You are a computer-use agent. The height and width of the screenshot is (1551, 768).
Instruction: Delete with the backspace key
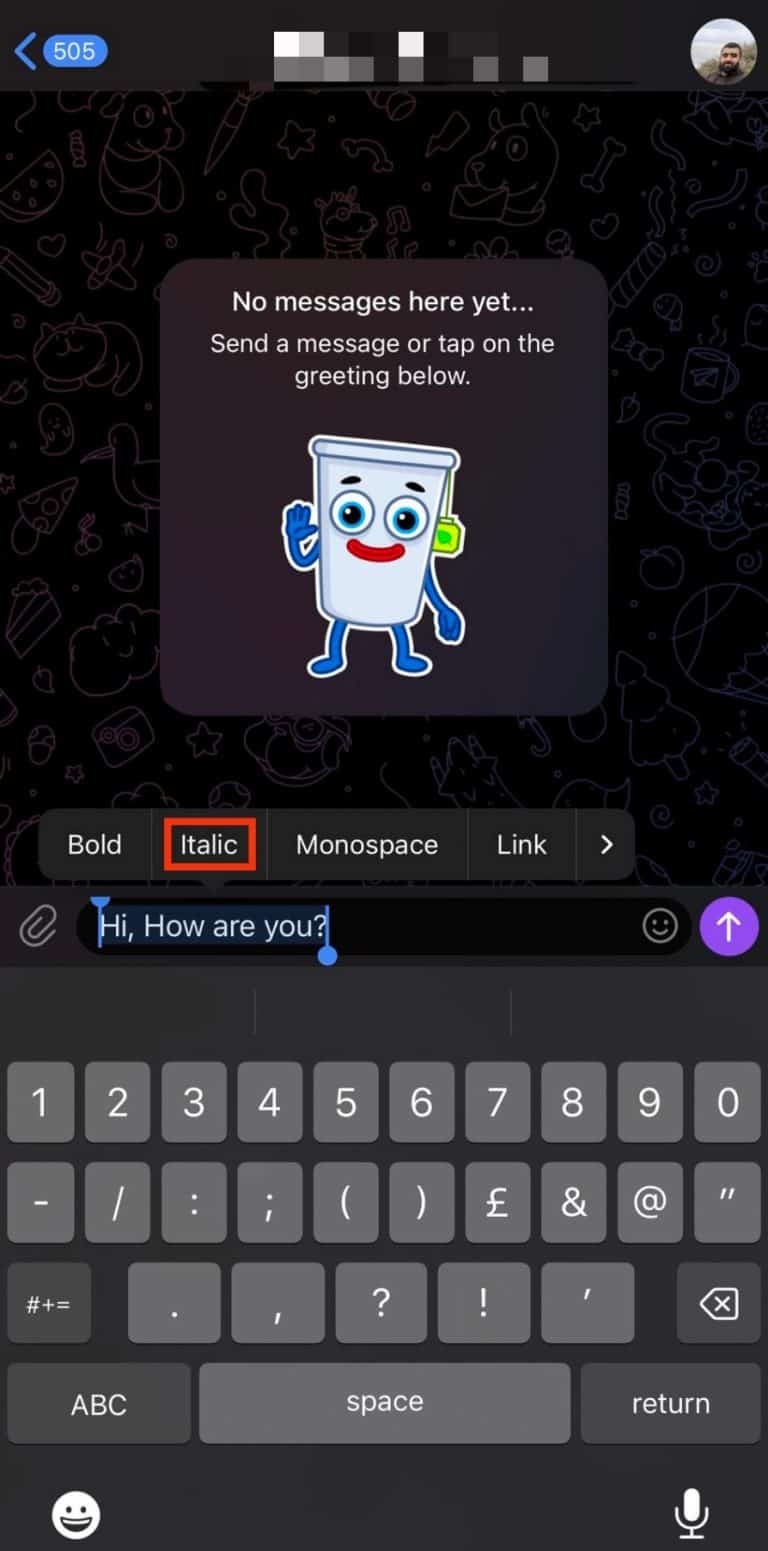(719, 1303)
